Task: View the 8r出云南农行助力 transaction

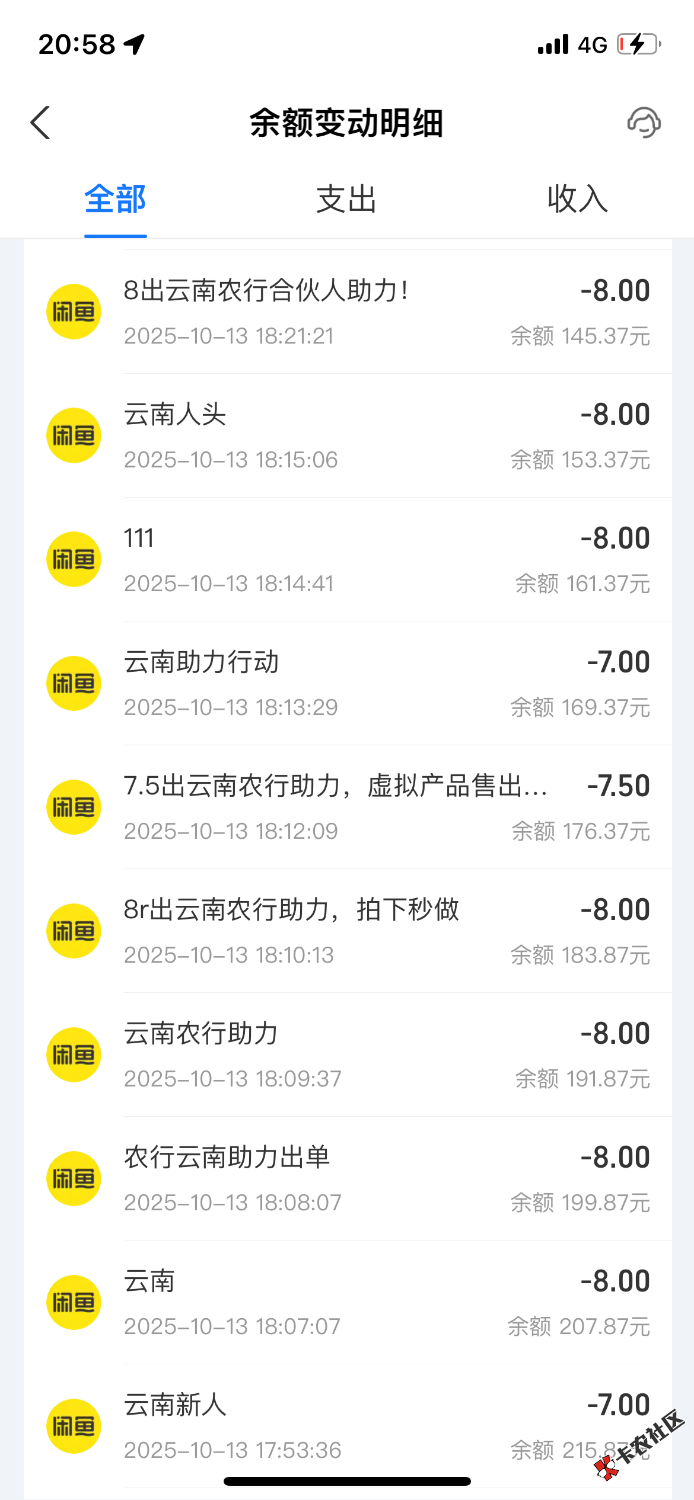Action: coord(347,931)
